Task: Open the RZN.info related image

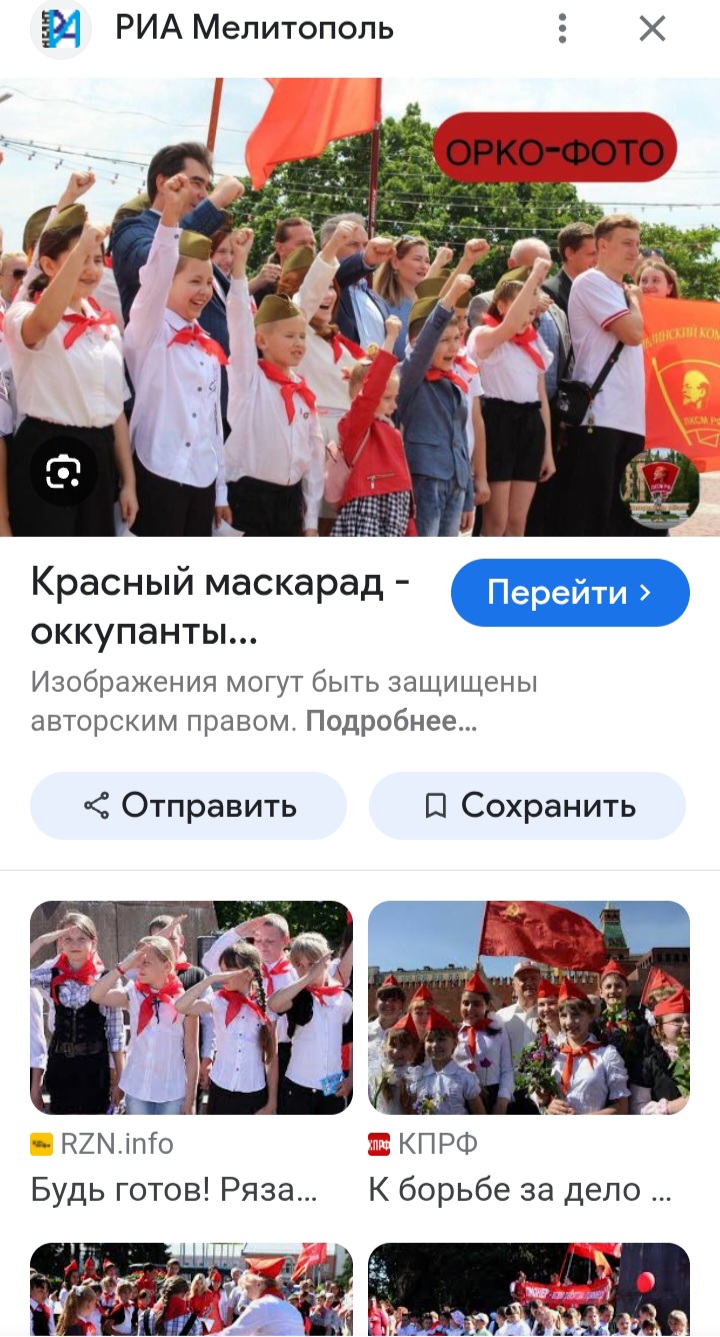Action: [x=191, y=1008]
